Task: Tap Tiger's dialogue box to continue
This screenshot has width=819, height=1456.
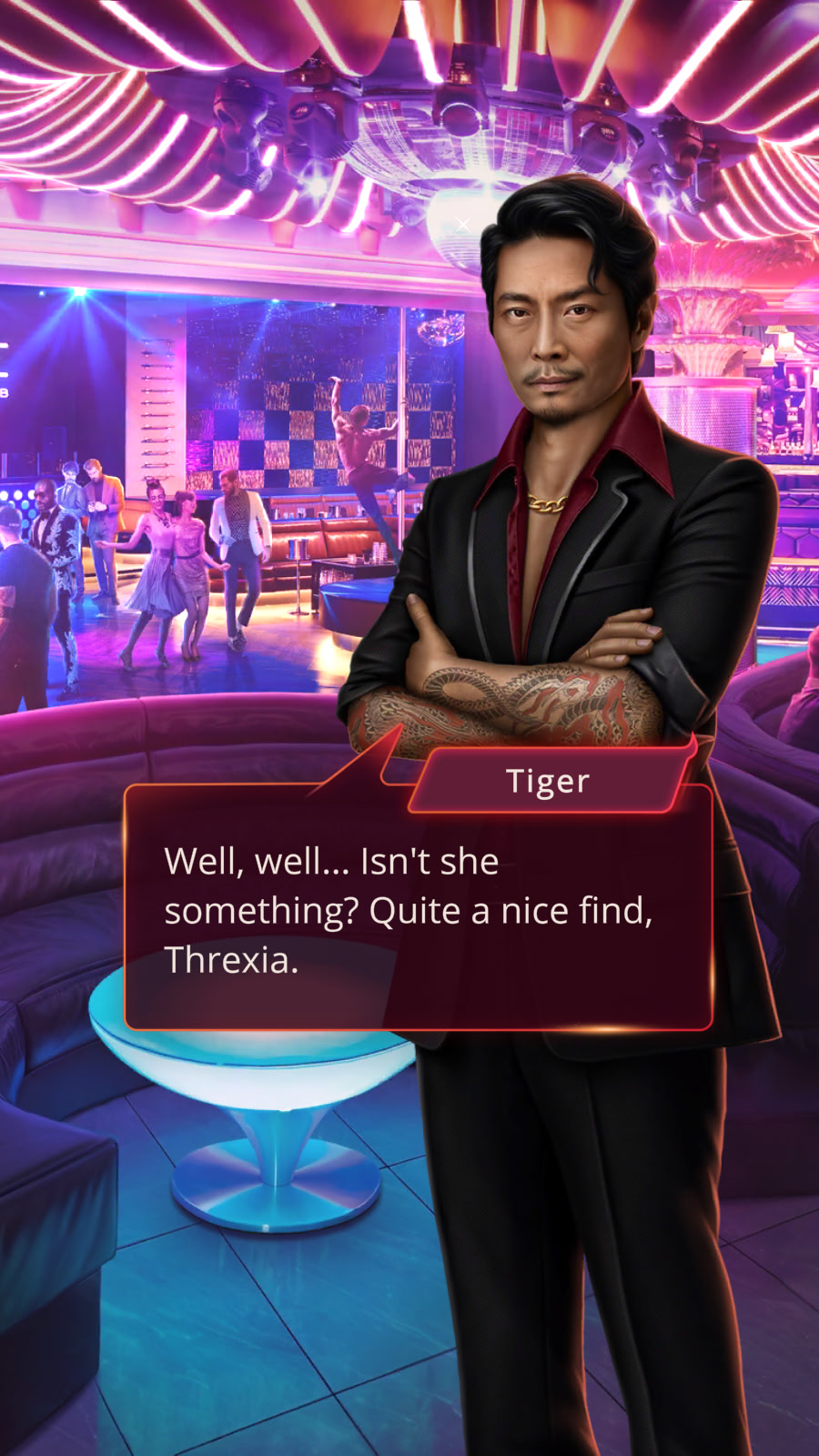Action: click(419, 910)
